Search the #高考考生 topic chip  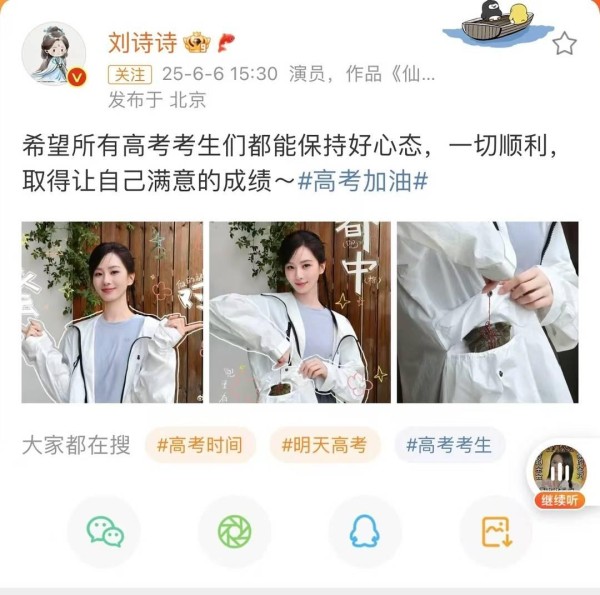[x=449, y=445]
